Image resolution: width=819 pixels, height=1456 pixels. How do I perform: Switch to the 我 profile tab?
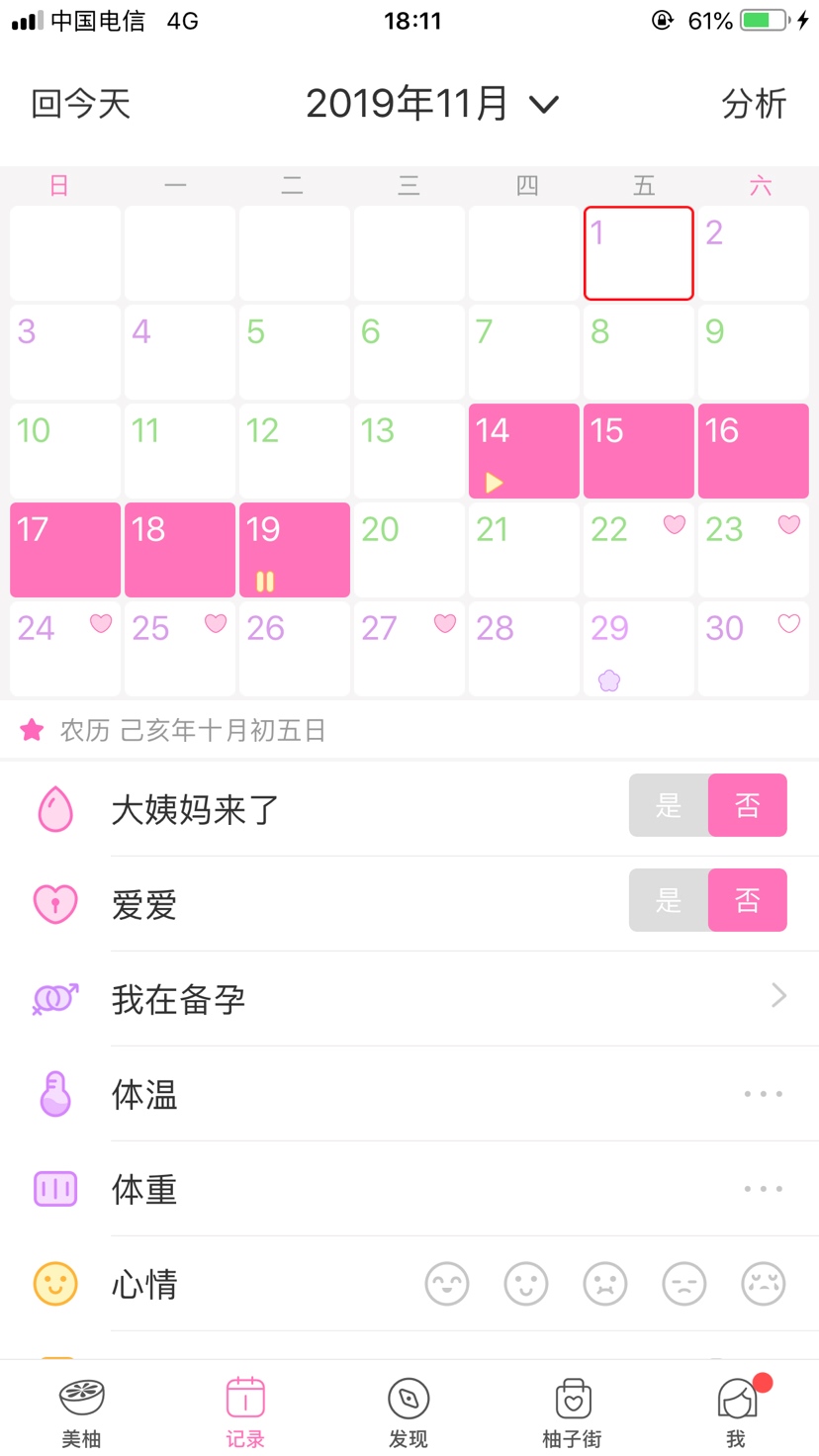[x=736, y=1412]
